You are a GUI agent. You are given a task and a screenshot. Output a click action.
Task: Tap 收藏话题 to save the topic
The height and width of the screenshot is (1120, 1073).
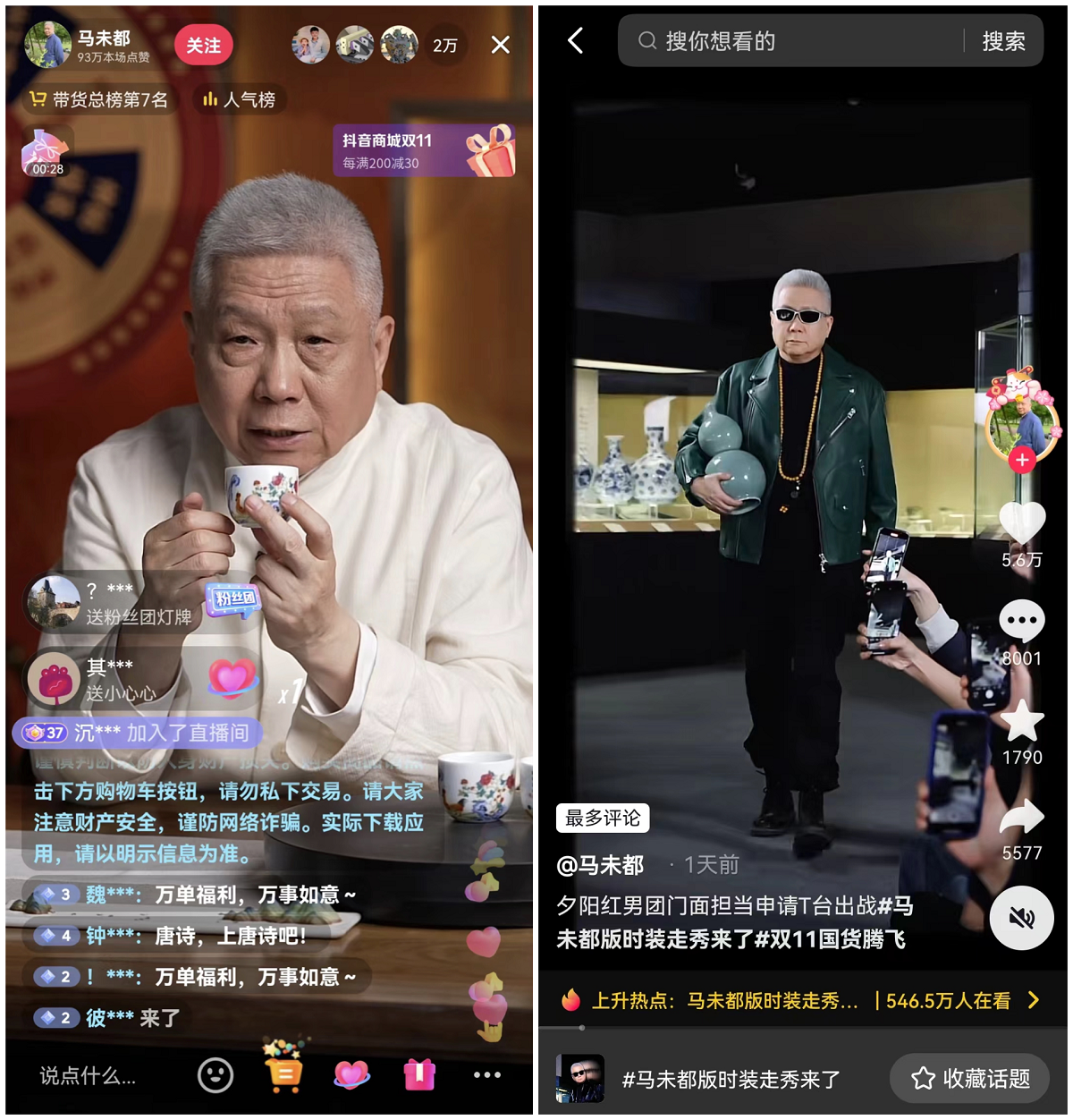point(970,1079)
